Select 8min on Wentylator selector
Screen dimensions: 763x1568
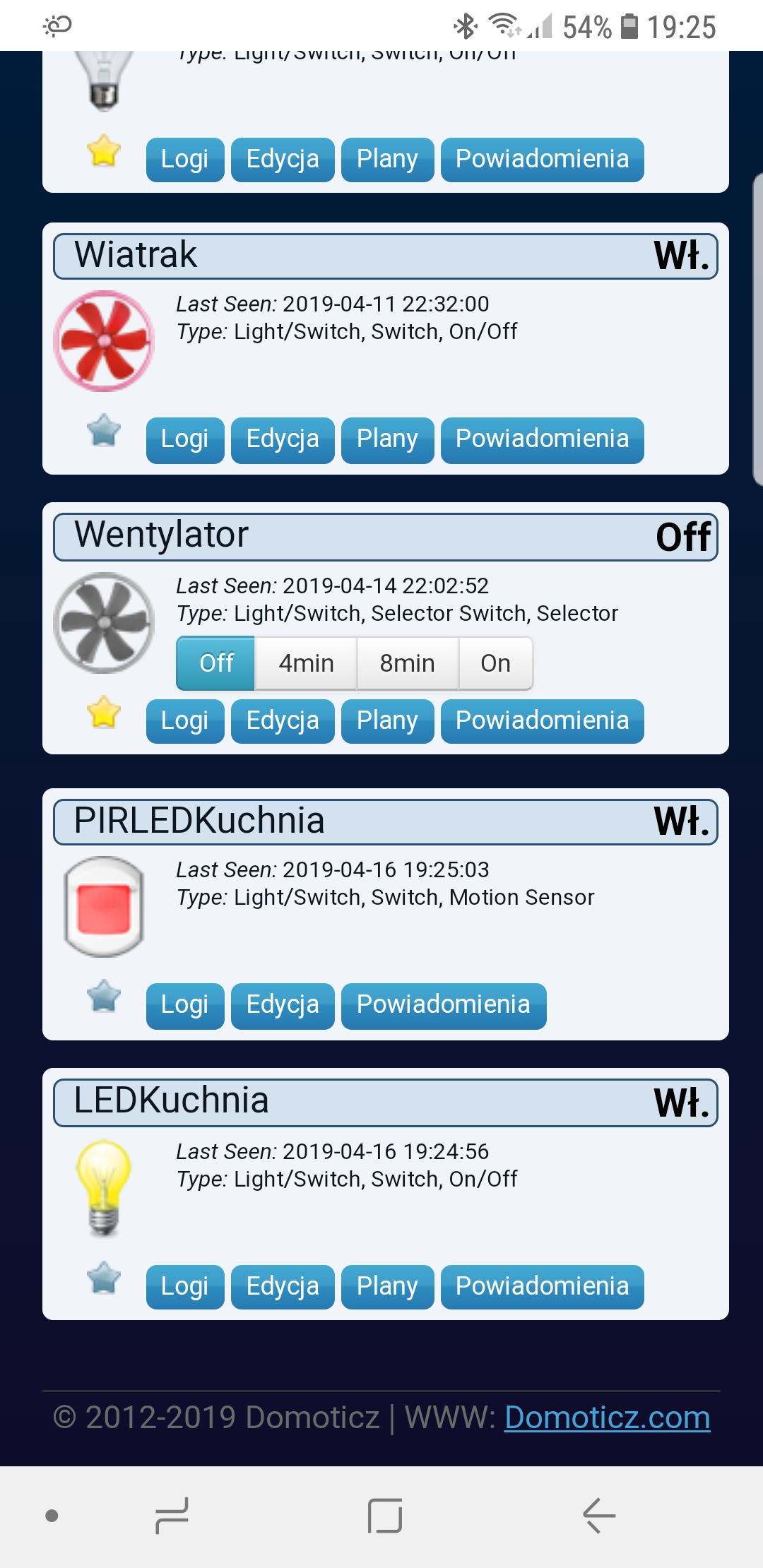click(408, 663)
